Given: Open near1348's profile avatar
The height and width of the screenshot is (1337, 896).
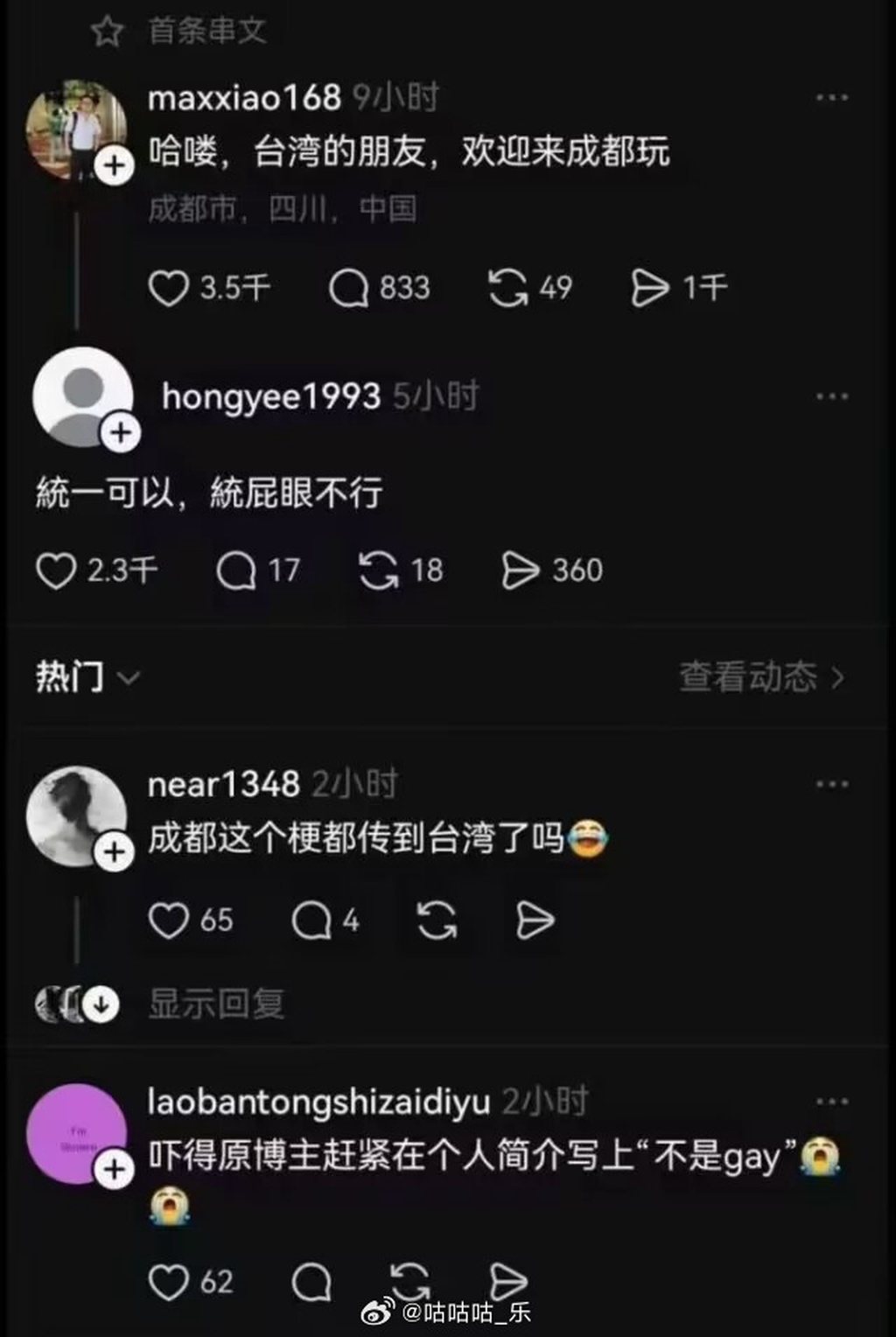Looking at the screenshot, I should point(76,815).
